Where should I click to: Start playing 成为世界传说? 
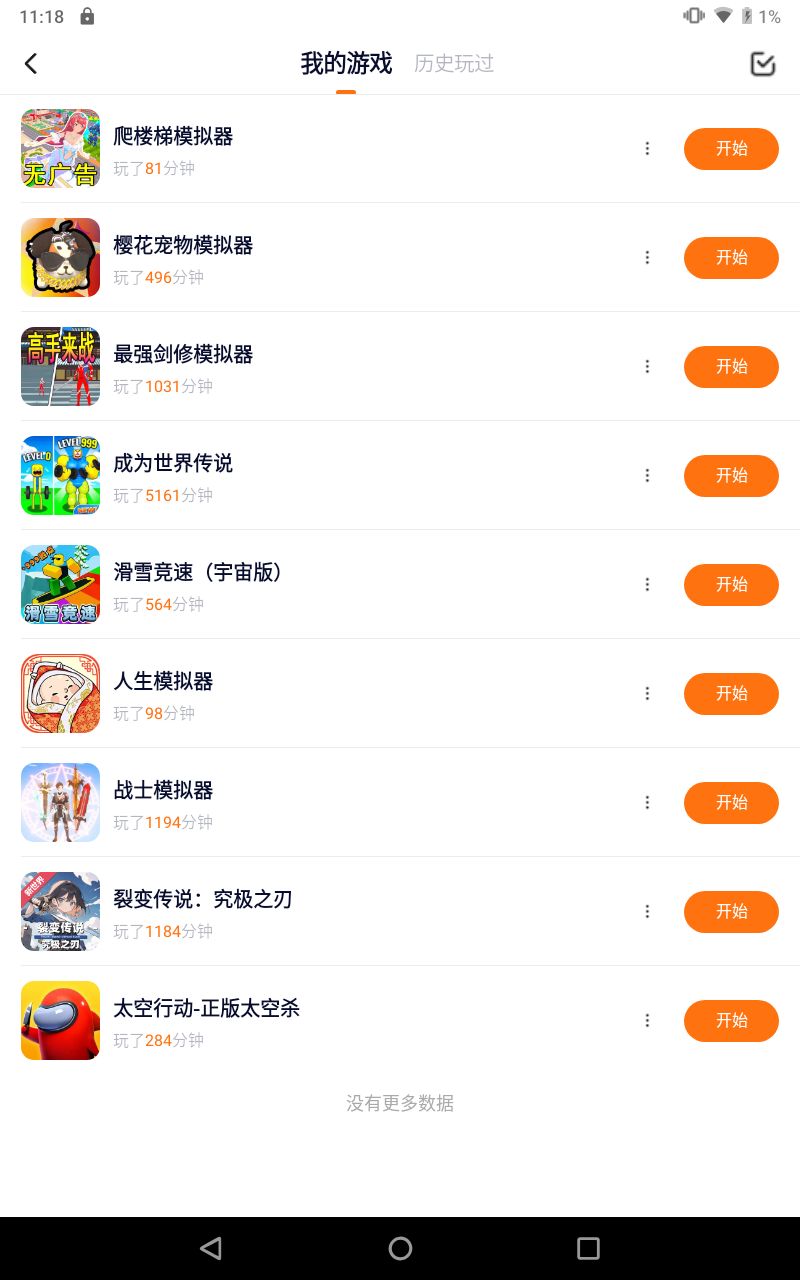point(731,476)
